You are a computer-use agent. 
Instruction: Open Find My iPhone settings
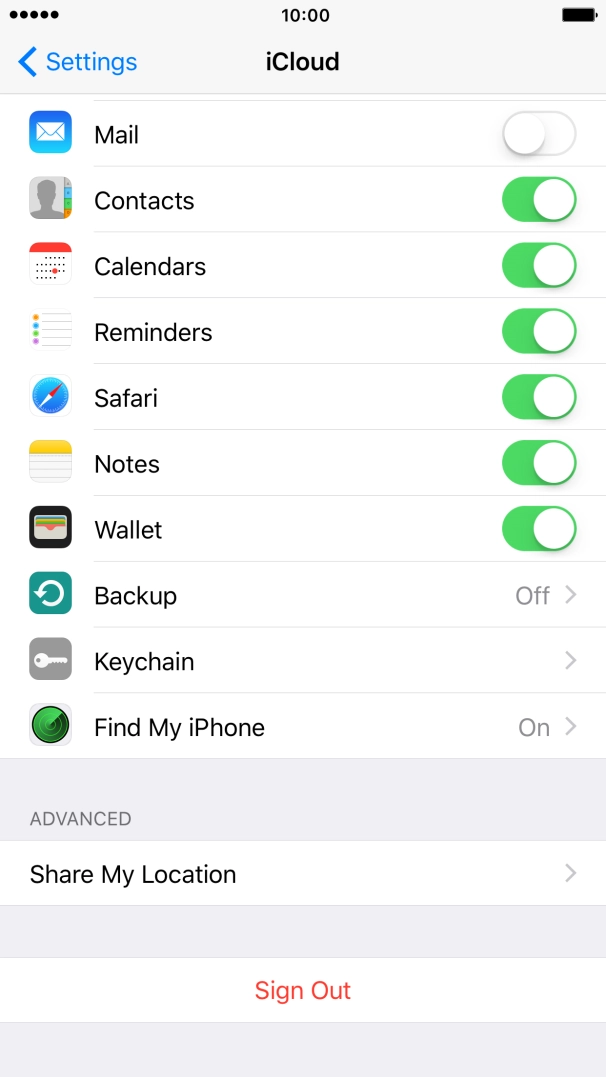click(x=303, y=728)
